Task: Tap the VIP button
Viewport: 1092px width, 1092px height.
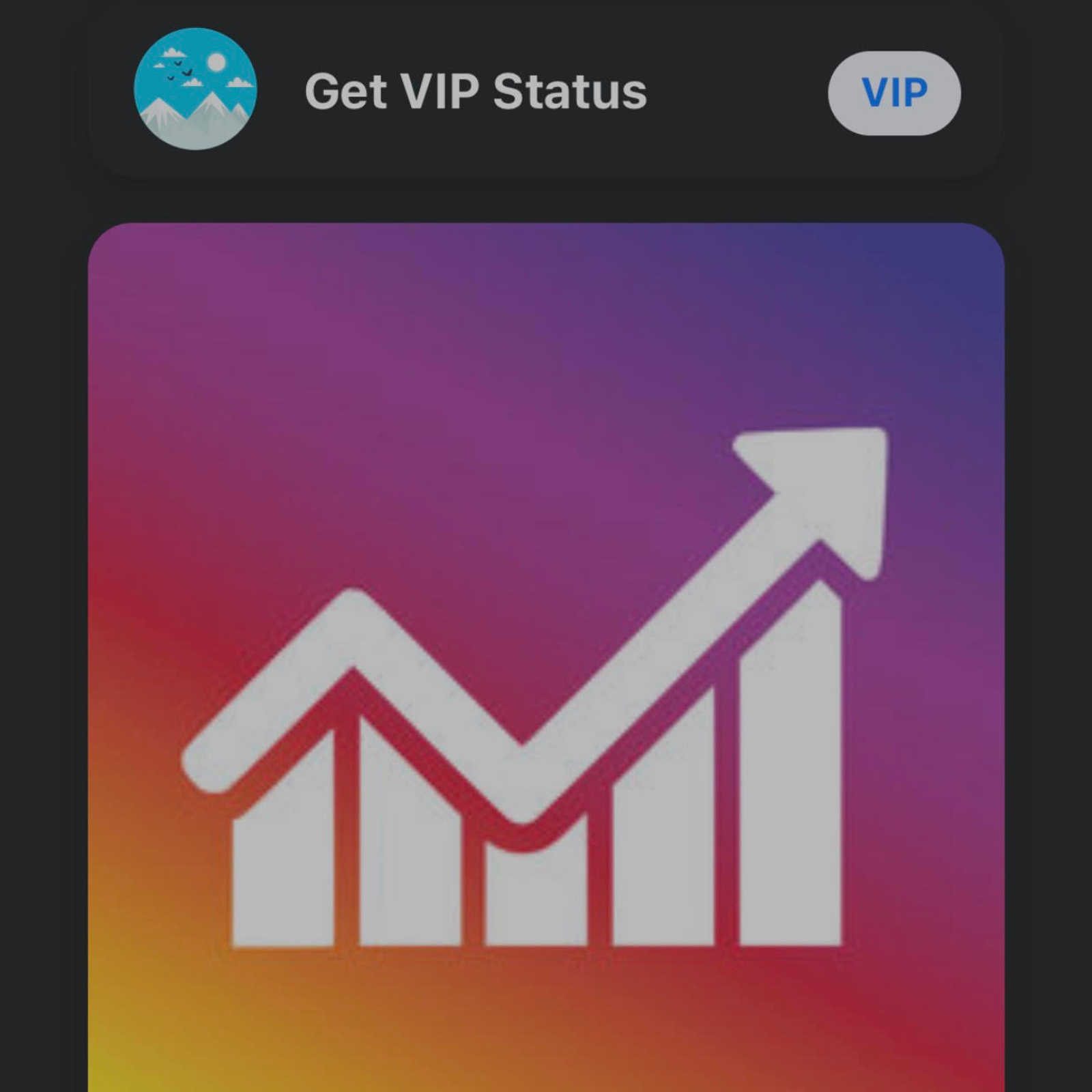Action: pos(894,93)
